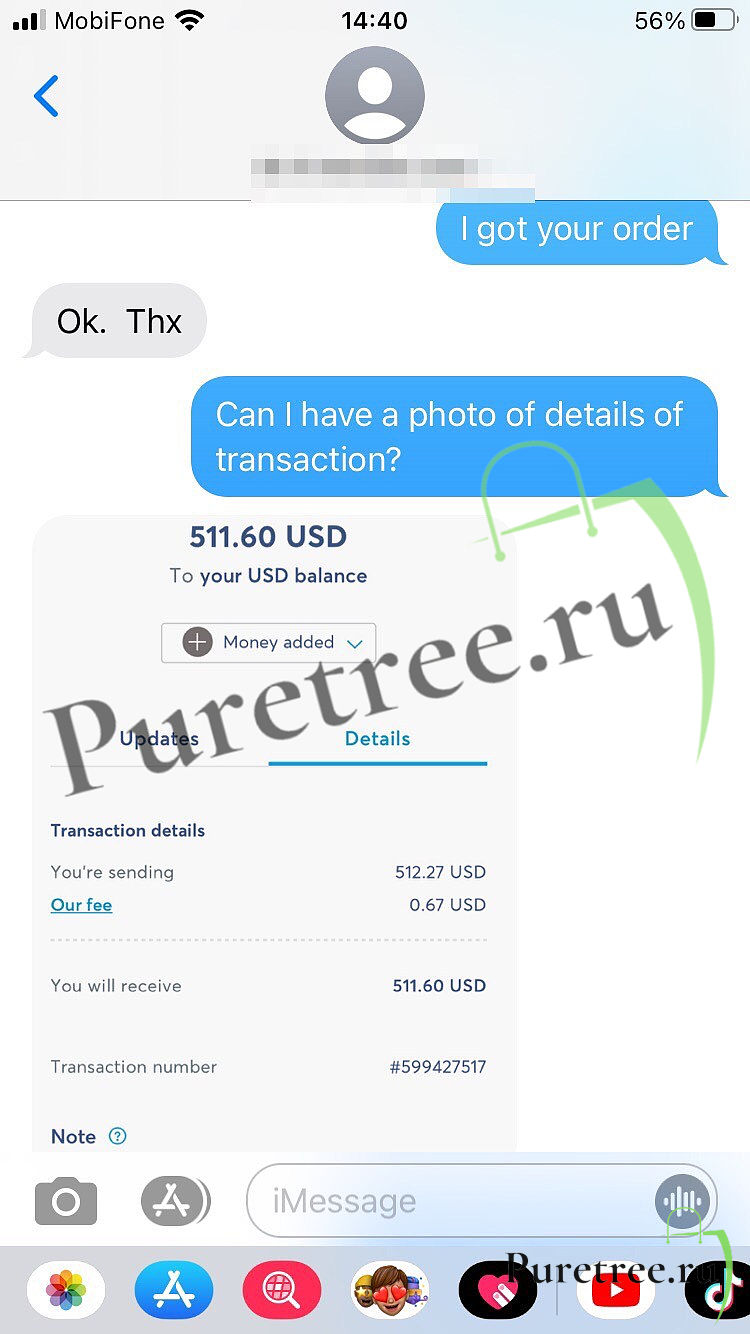The image size is (750, 1334).
Task: Open the Digital Touch heart app
Action: (498, 1290)
